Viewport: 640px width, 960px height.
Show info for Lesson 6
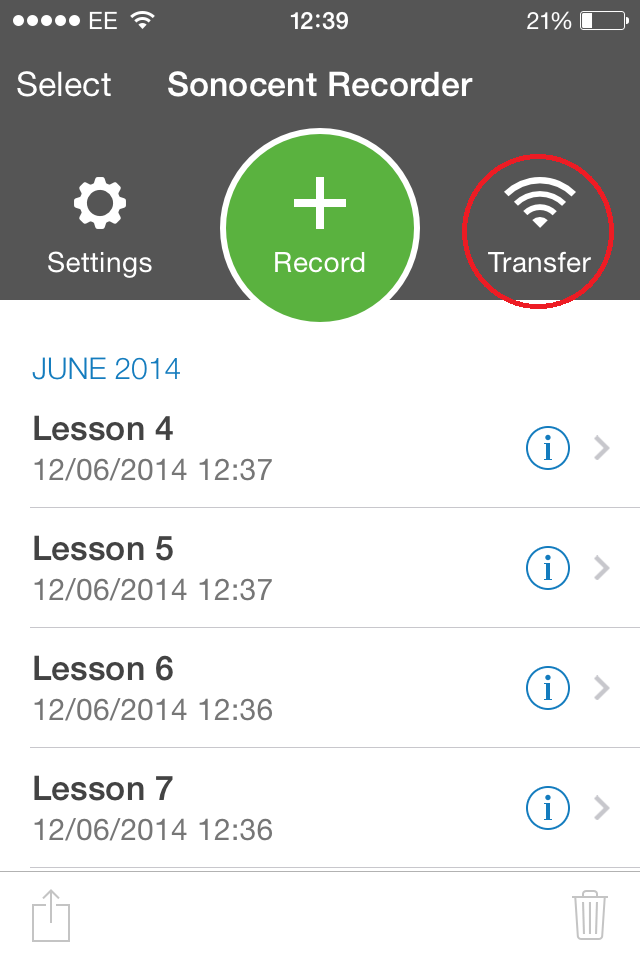click(x=547, y=689)
